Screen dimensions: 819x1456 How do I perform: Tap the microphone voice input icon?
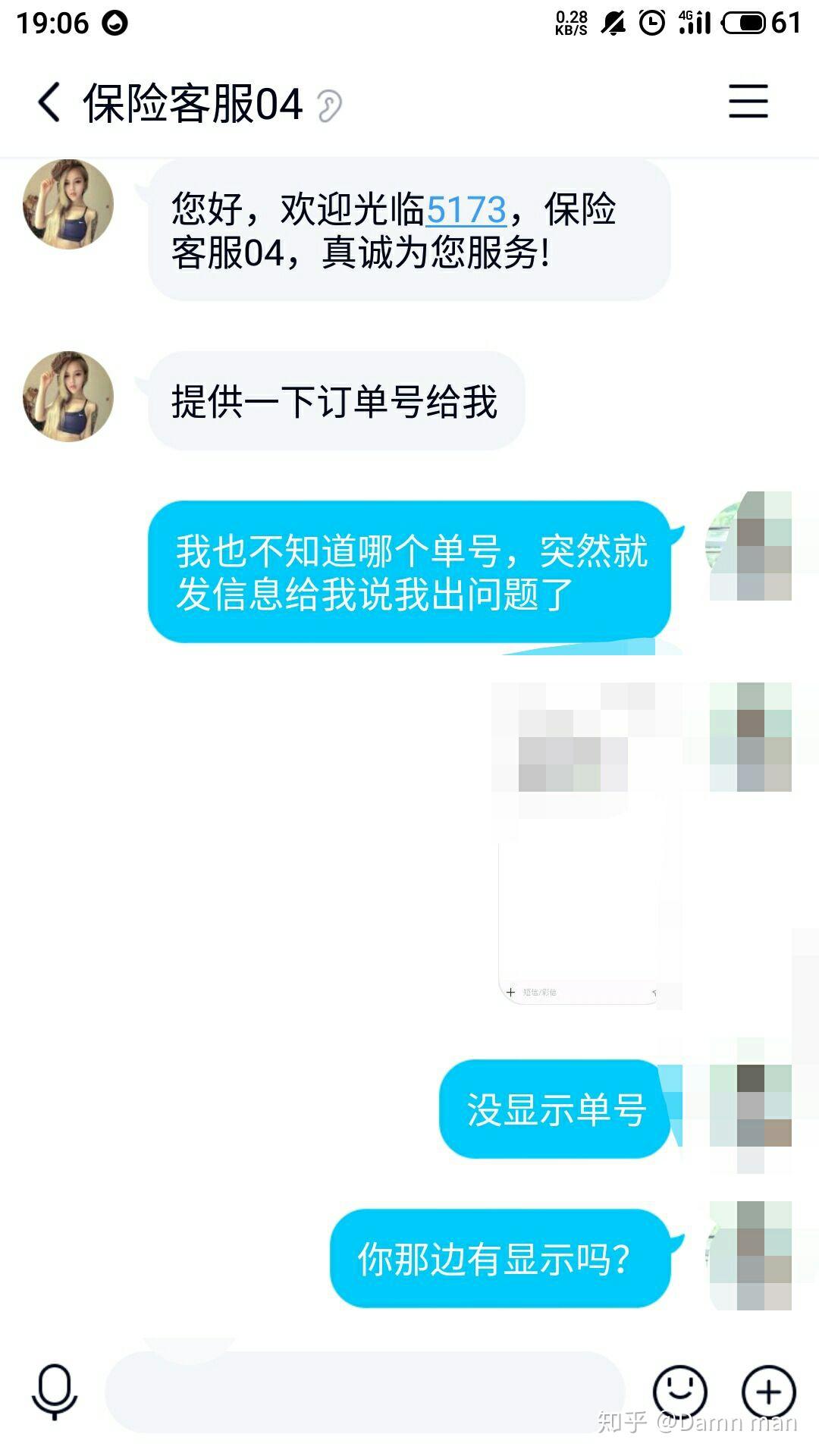(55, 1392)
